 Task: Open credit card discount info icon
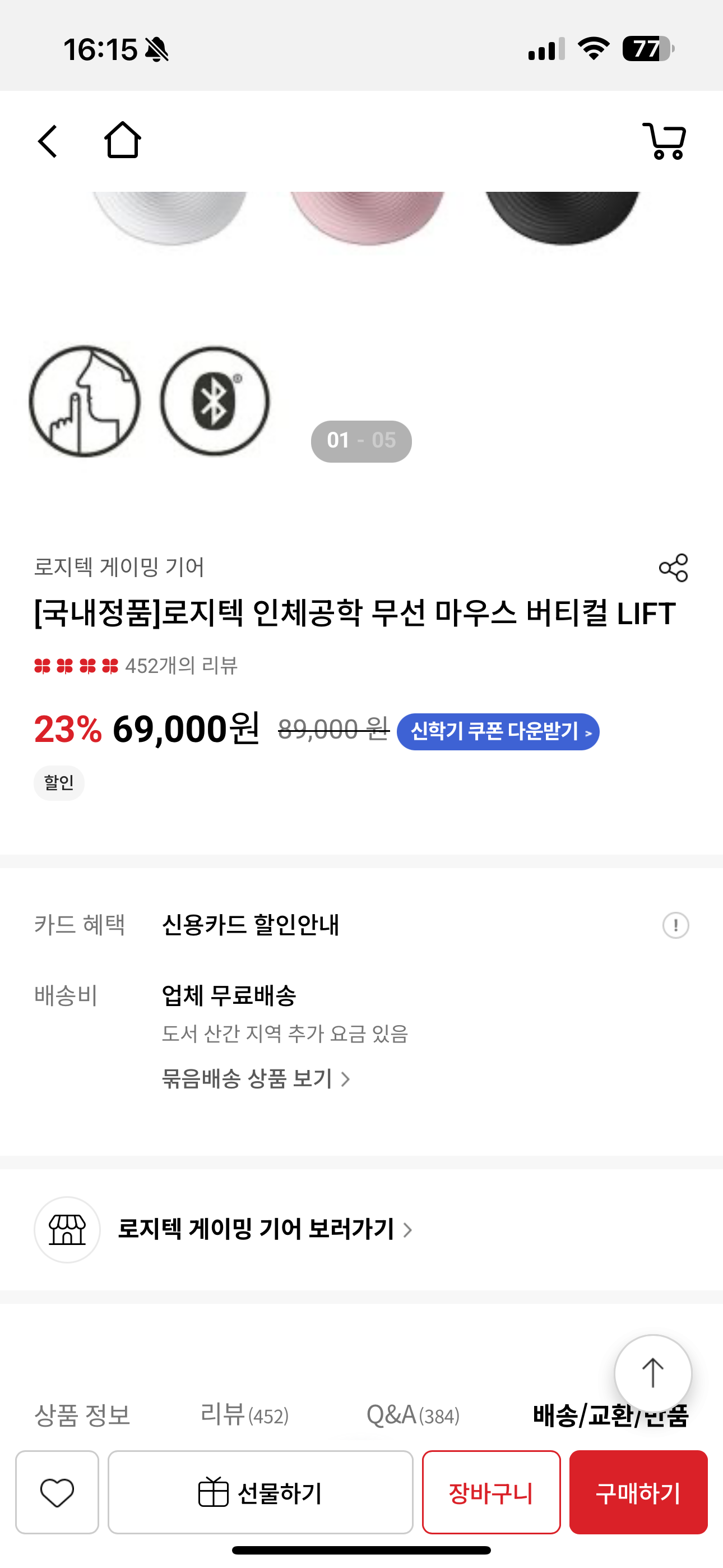click(x=675, y=925)
